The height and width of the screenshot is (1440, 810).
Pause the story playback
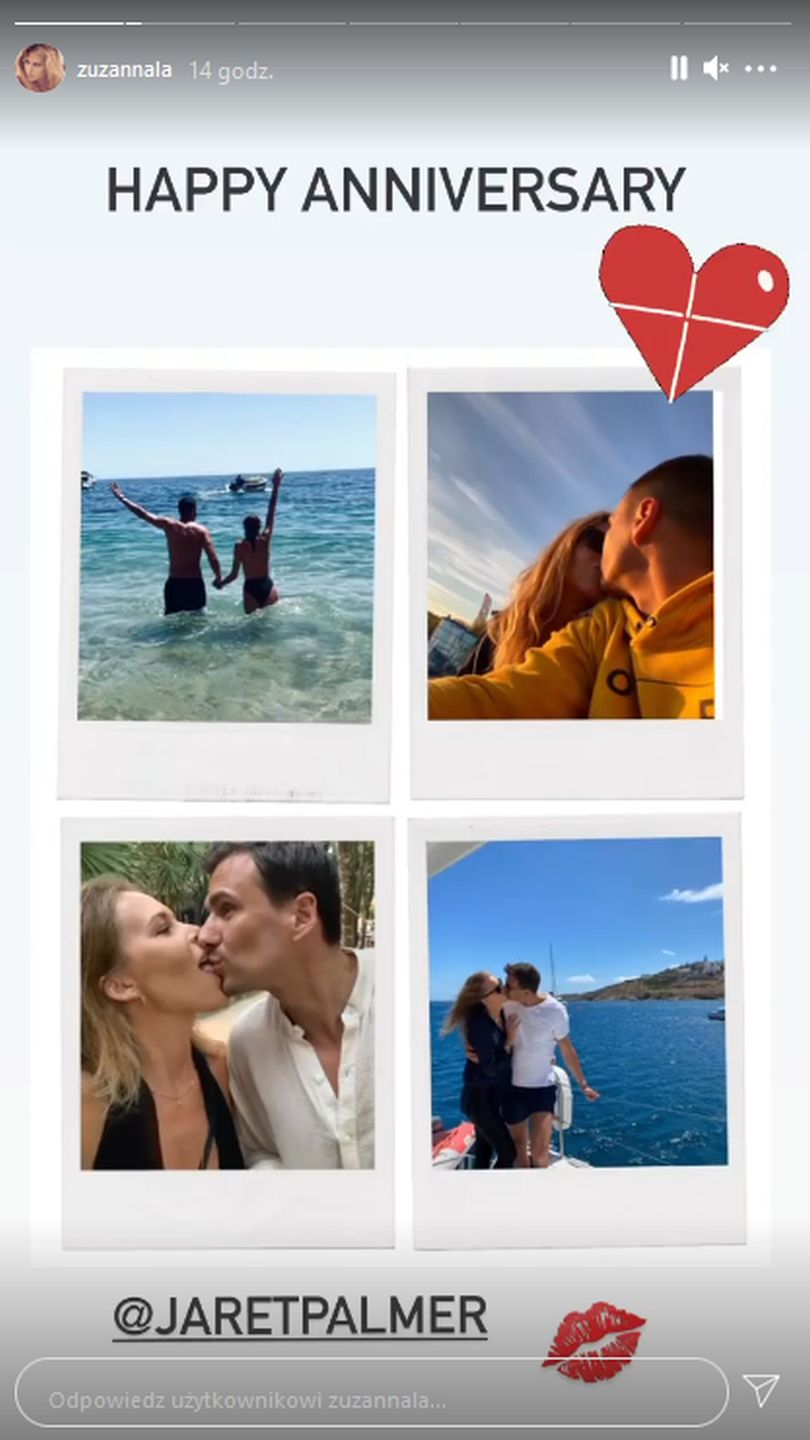[678, 68]
